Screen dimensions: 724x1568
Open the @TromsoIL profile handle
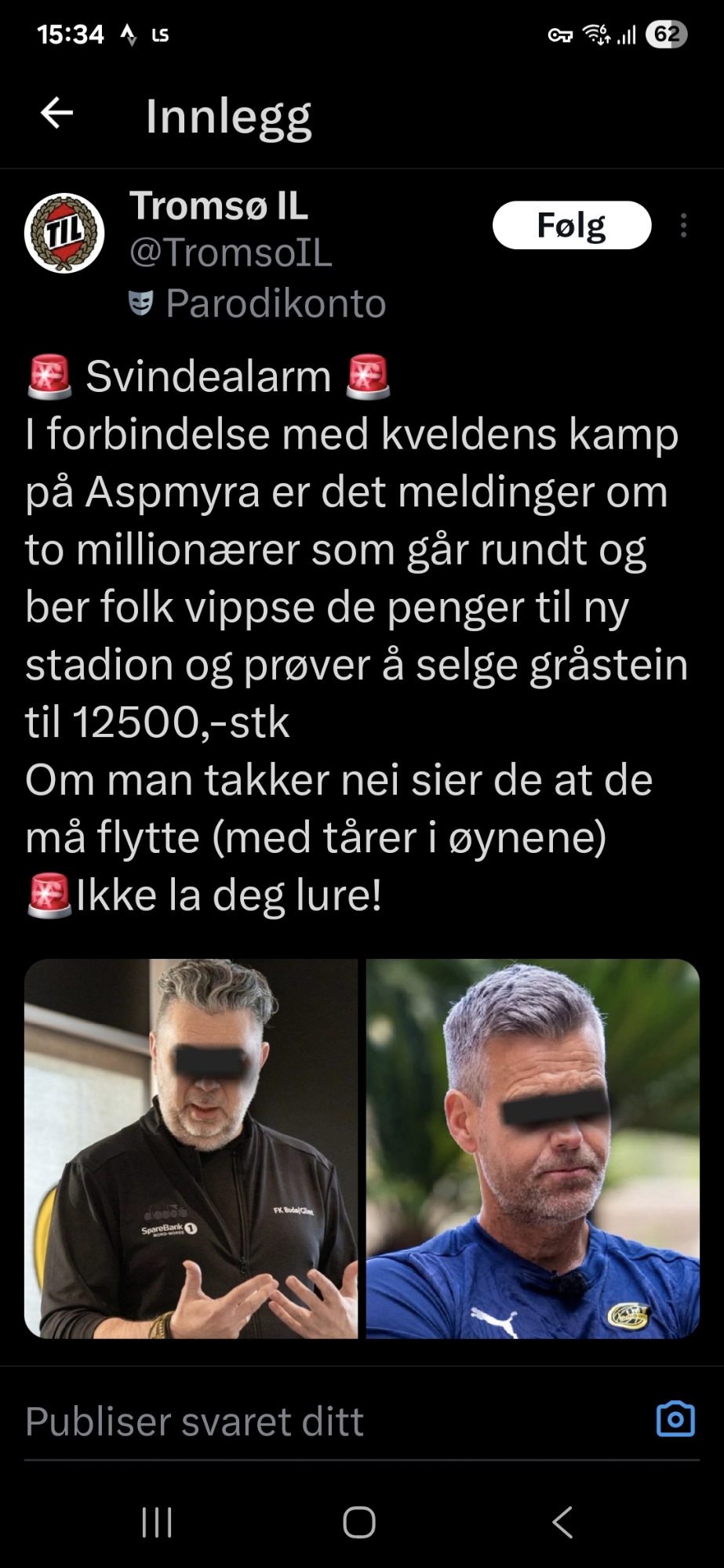pos(231,252)
